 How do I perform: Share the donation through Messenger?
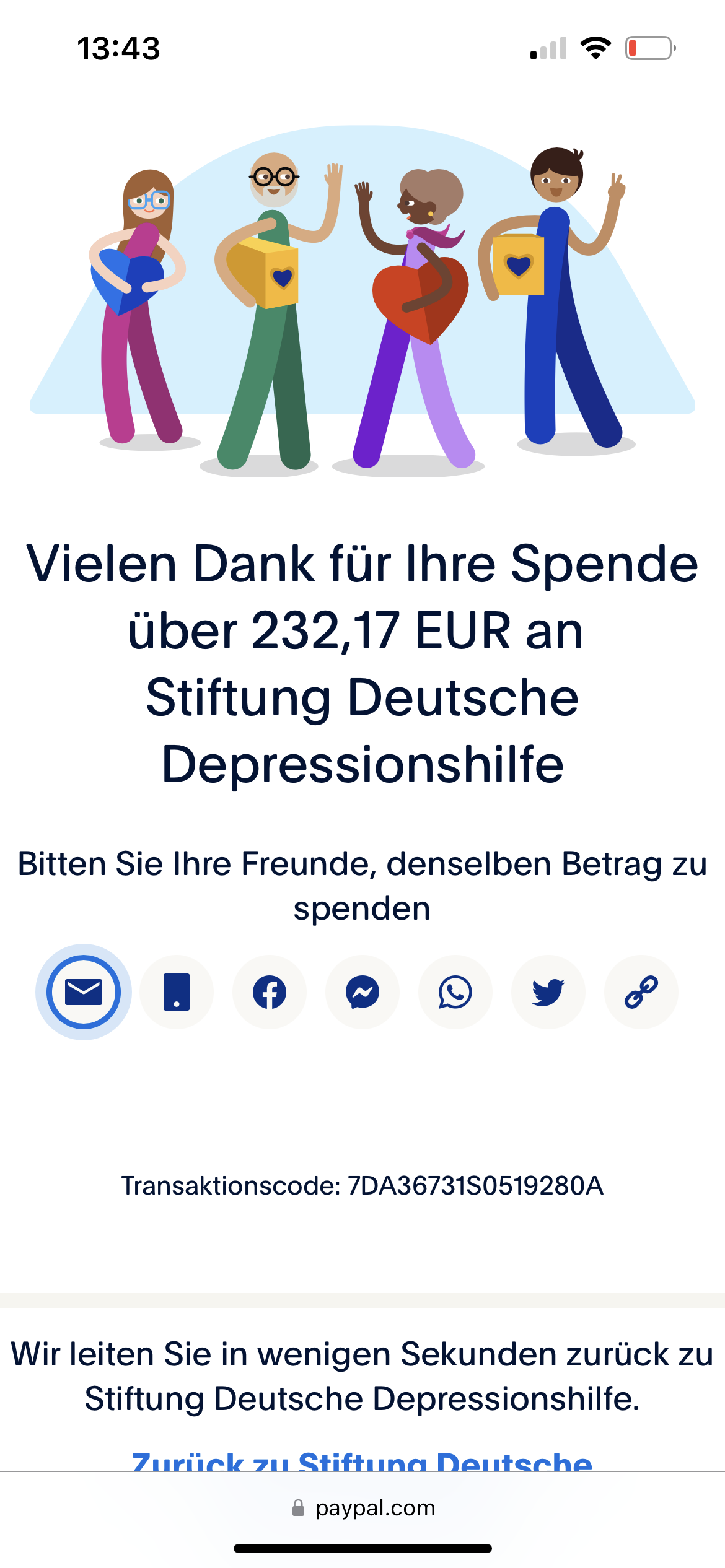[x=362, y=992]
